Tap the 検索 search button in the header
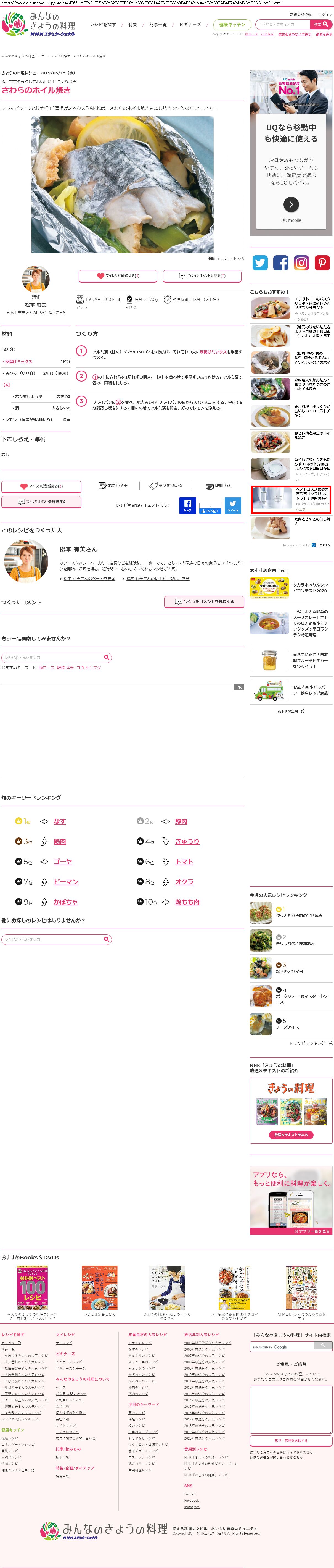Image resolution: width=334 pixels, height=1568 pixels. [x=321, y=24]
